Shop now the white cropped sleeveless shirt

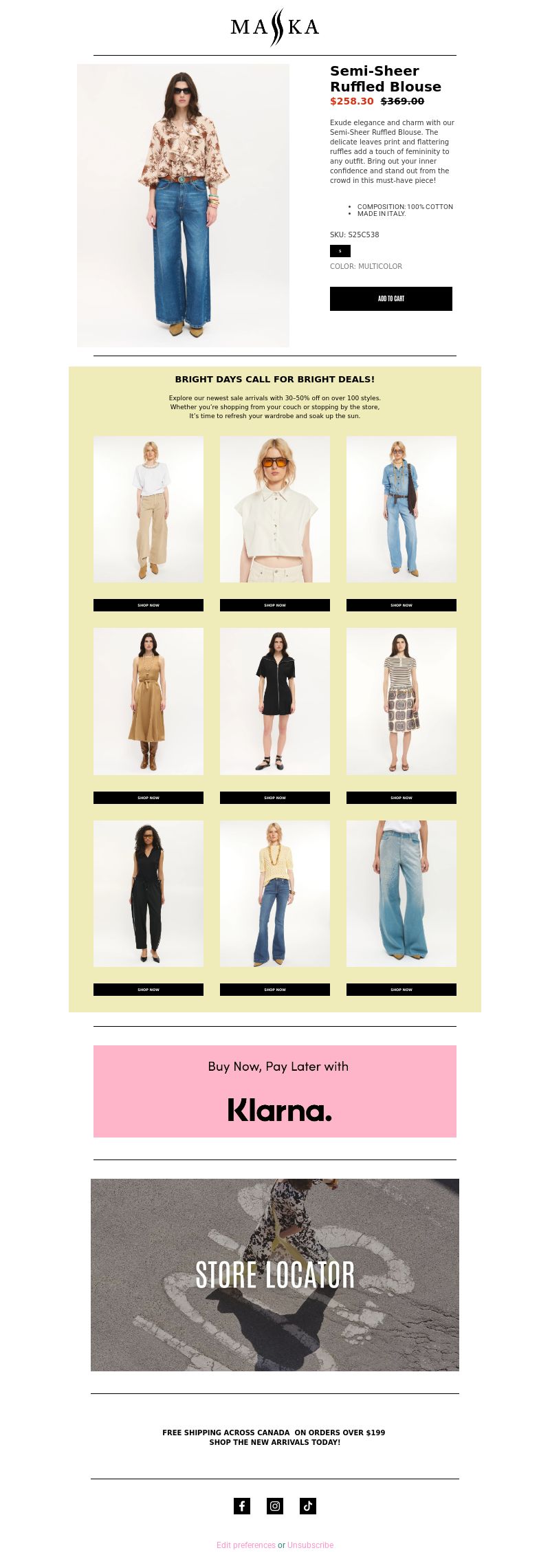tap(275, 605)
